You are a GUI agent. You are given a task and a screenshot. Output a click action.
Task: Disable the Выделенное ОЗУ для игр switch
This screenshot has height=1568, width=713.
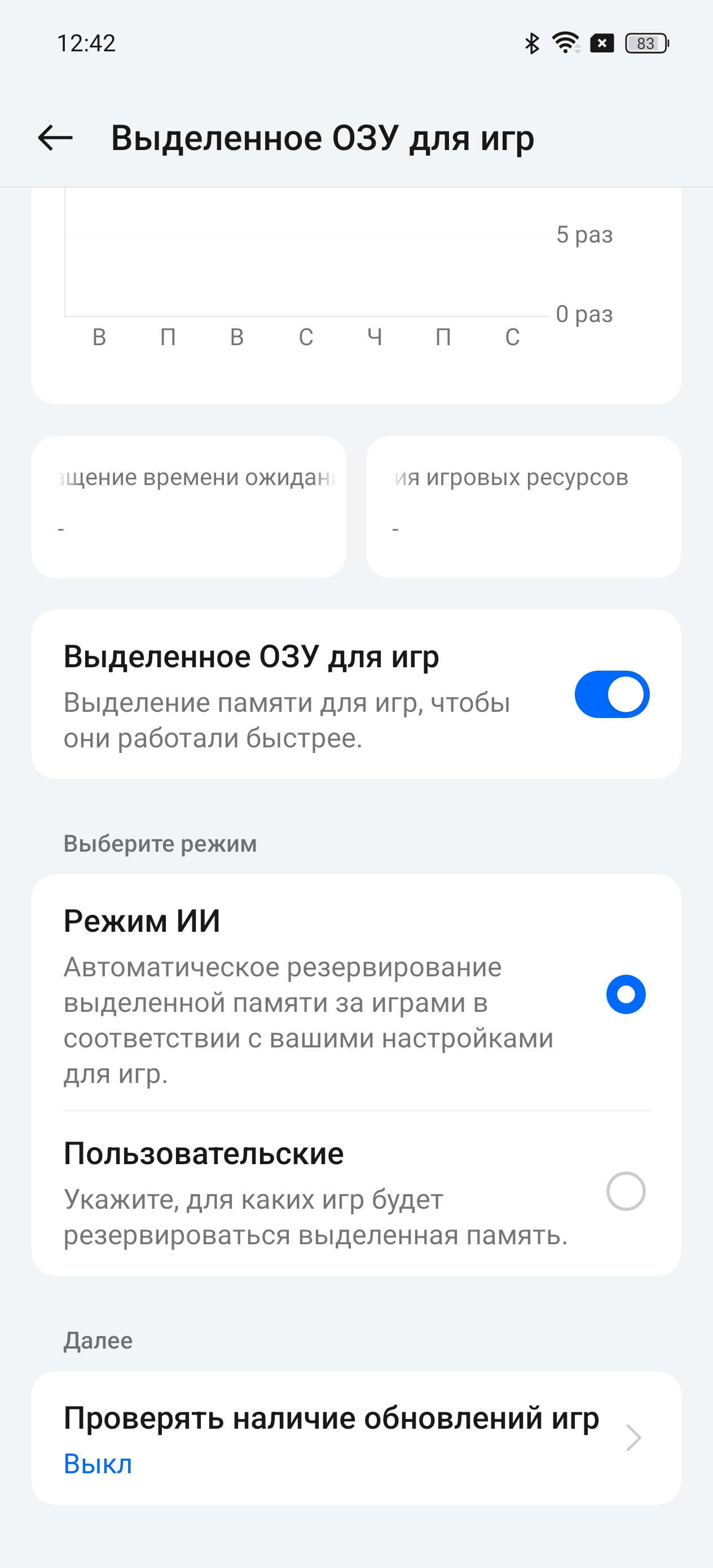(x=611, y=694)
